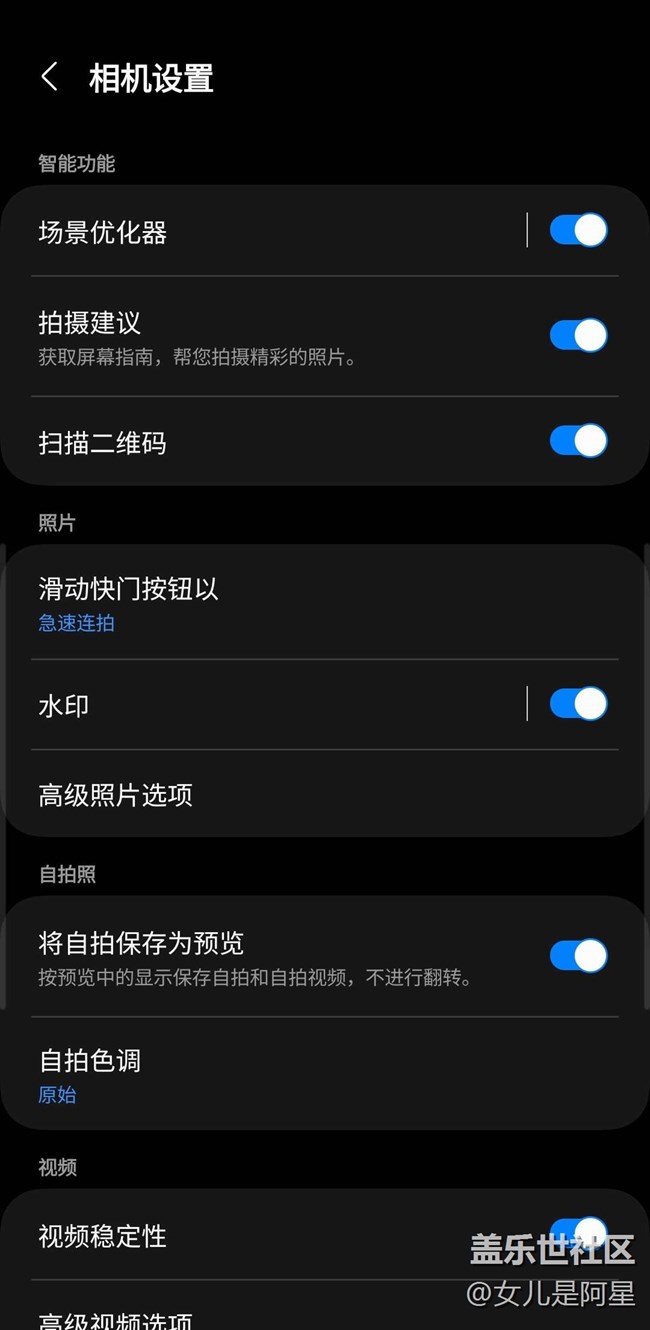
Task: Disable 将自拍保存为预览 switch
Action: pyautogui.click(x=578, y=956)
